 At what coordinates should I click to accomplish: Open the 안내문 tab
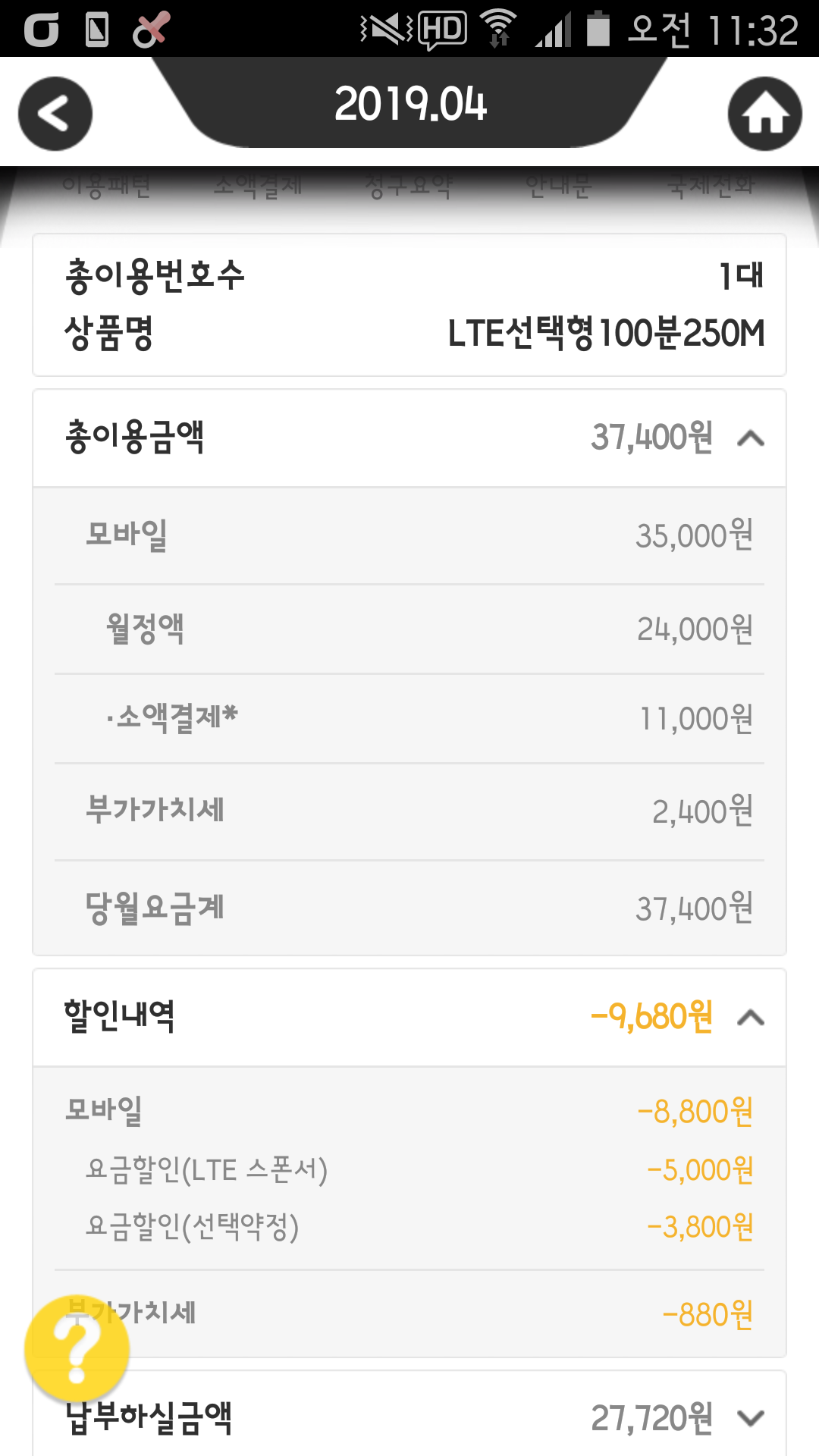[558, 186]
